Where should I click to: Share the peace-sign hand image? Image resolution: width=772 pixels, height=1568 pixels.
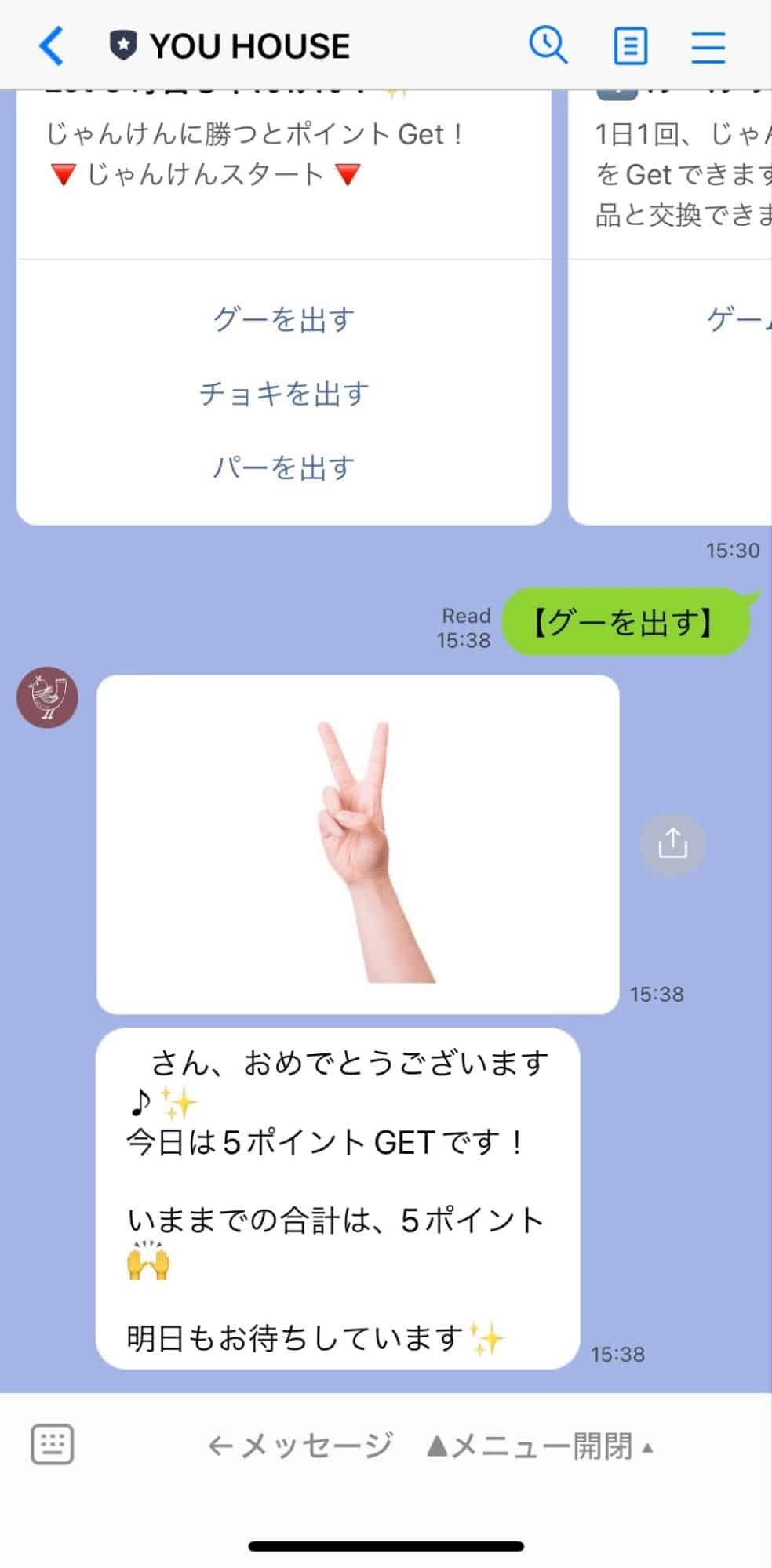(672, 844)
